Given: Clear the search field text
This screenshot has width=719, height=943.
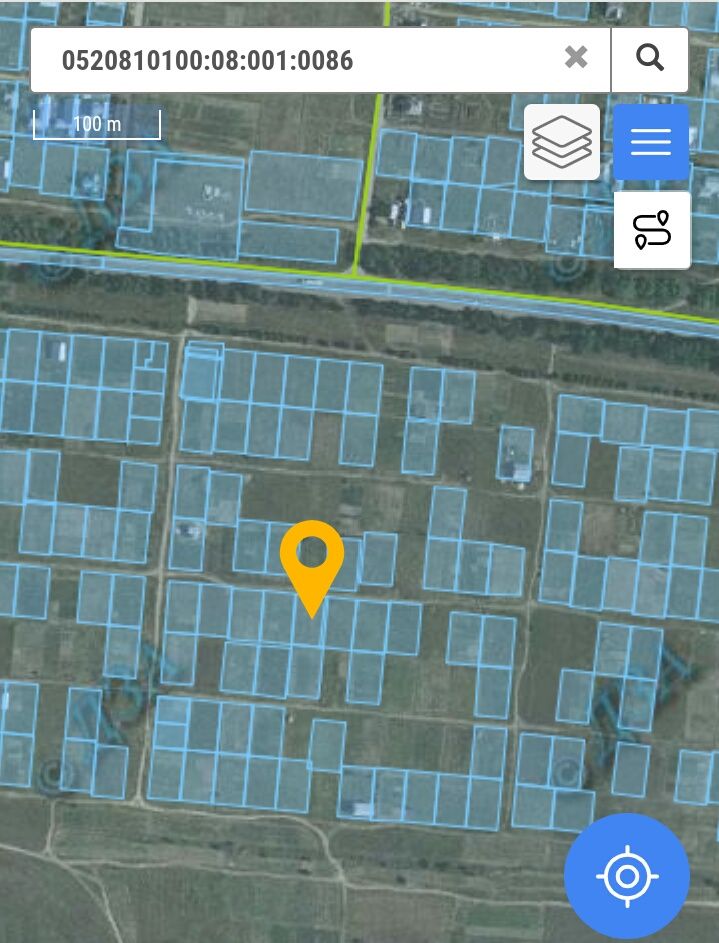Looking at the screenshot, I should pos(576,58).
